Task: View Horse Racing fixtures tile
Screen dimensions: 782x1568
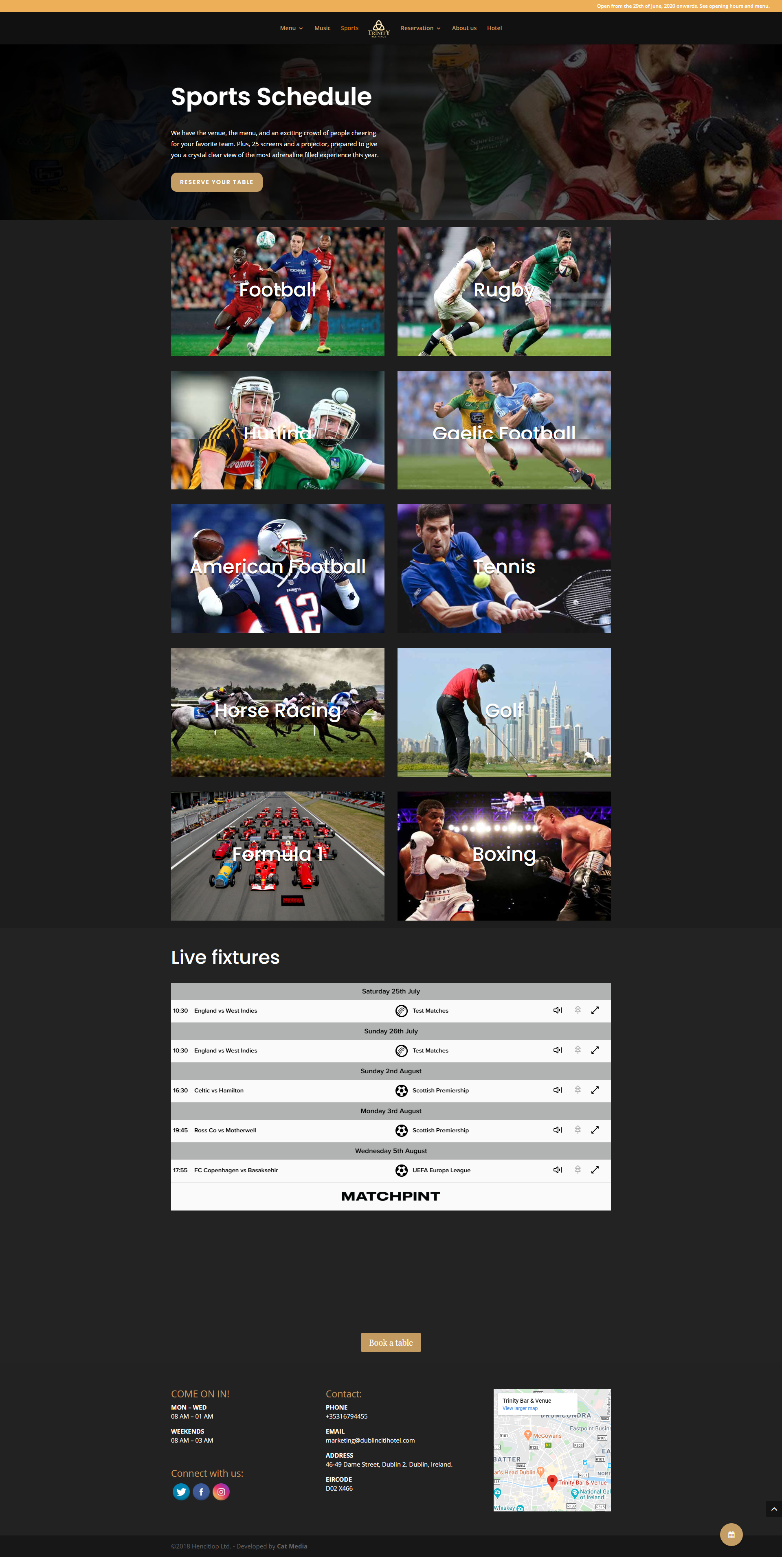Action: (x=278, y=712)
